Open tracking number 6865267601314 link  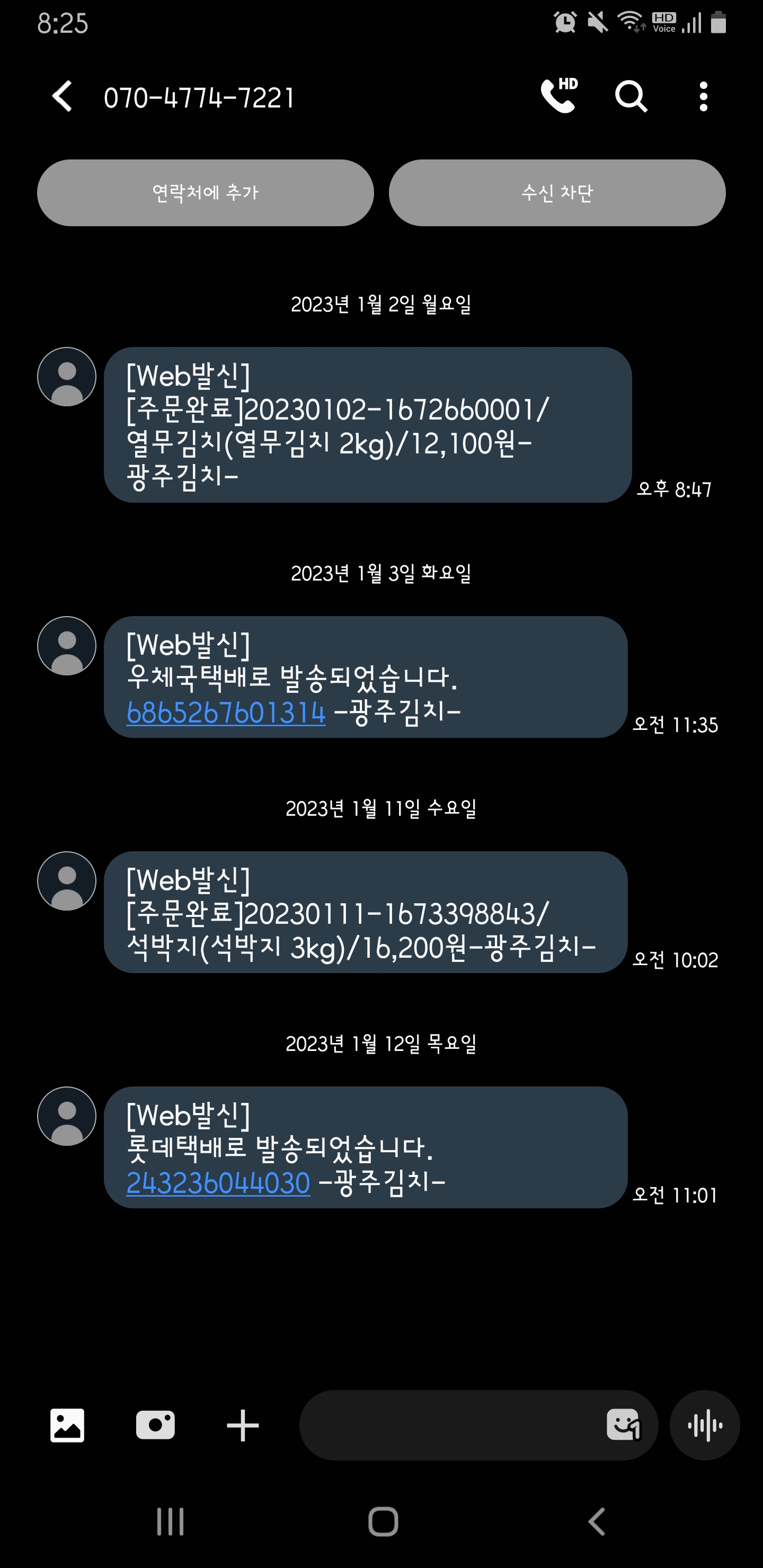click(x=226, y=712)
